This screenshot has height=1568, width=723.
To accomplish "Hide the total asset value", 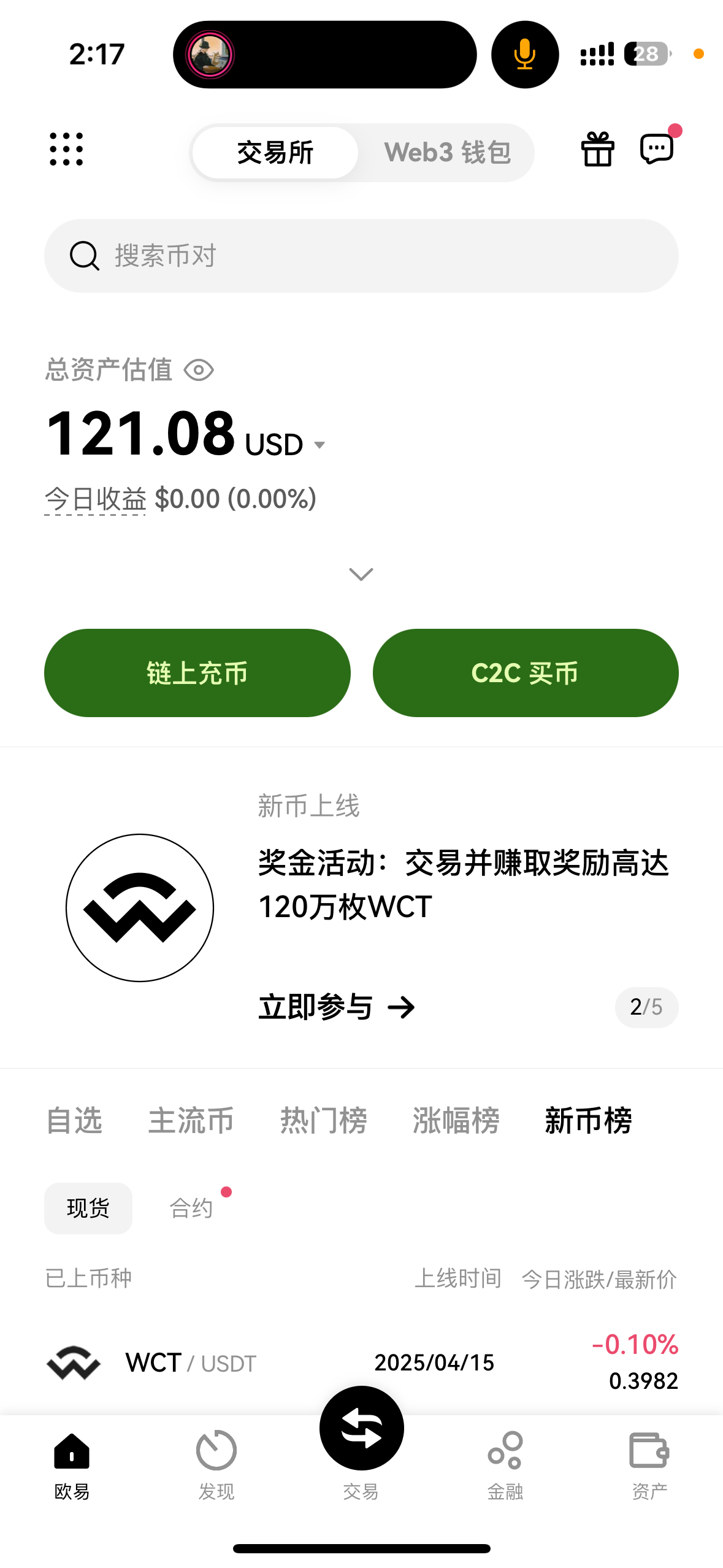I will (x=199, y=371).
